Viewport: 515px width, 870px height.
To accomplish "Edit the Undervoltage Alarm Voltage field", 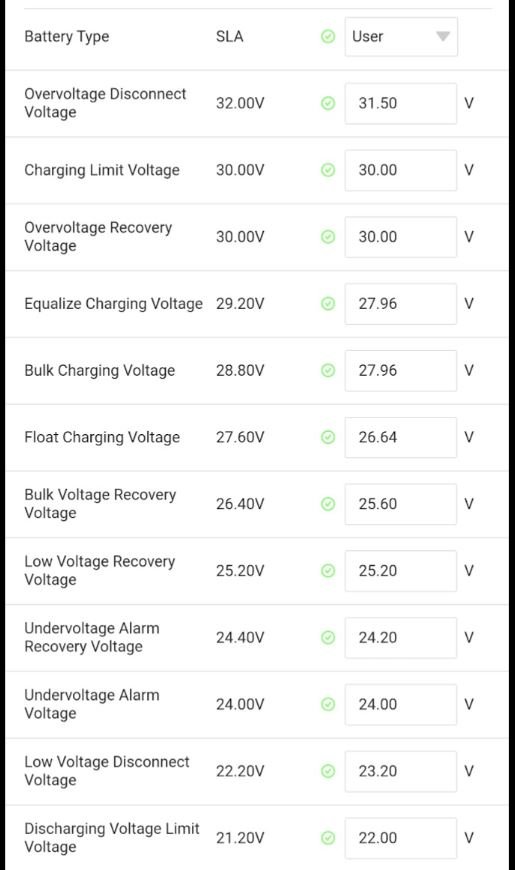I will (401, 705).
